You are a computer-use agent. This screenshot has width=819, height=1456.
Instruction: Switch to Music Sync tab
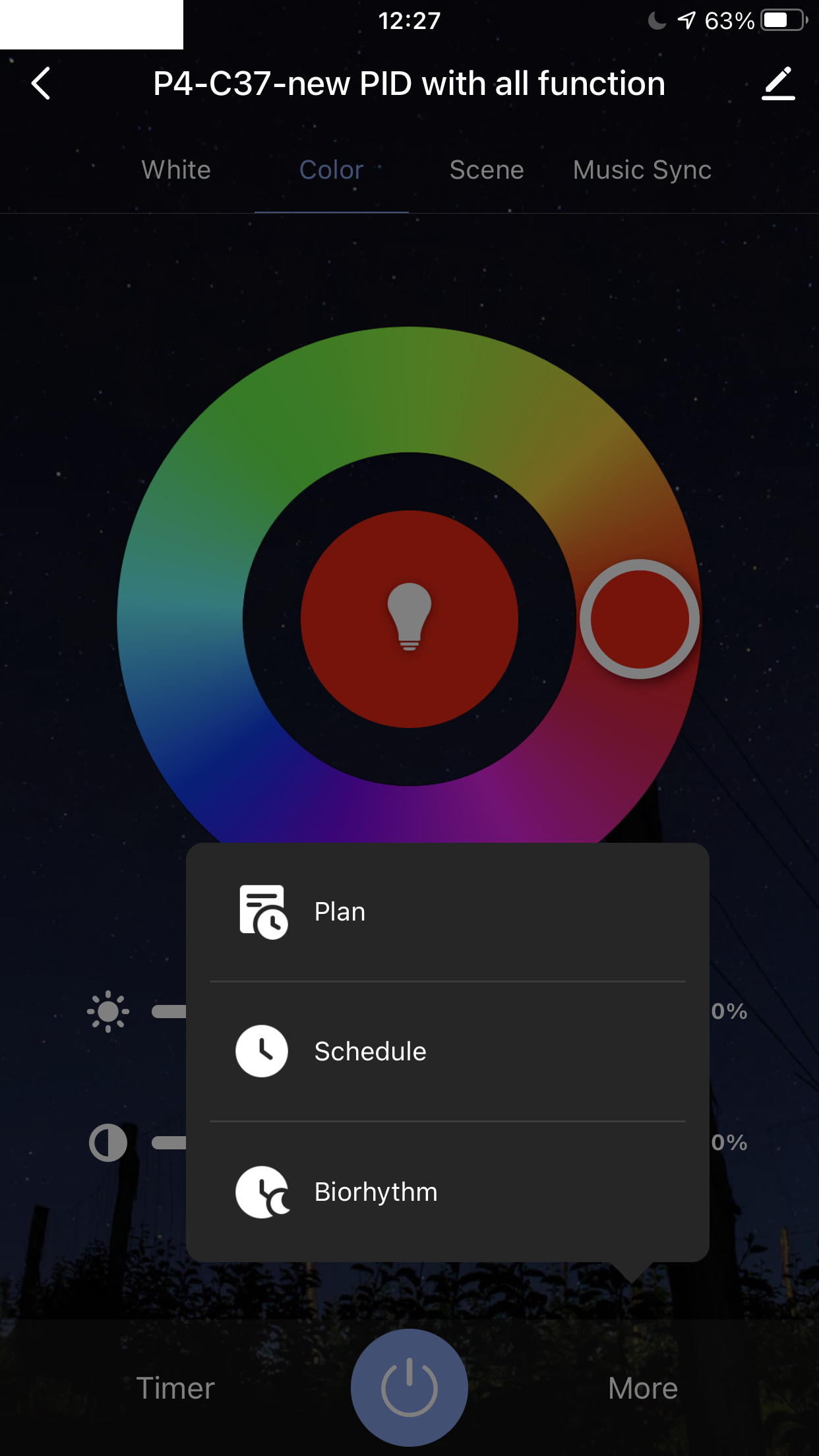click(x=642, y=170)
